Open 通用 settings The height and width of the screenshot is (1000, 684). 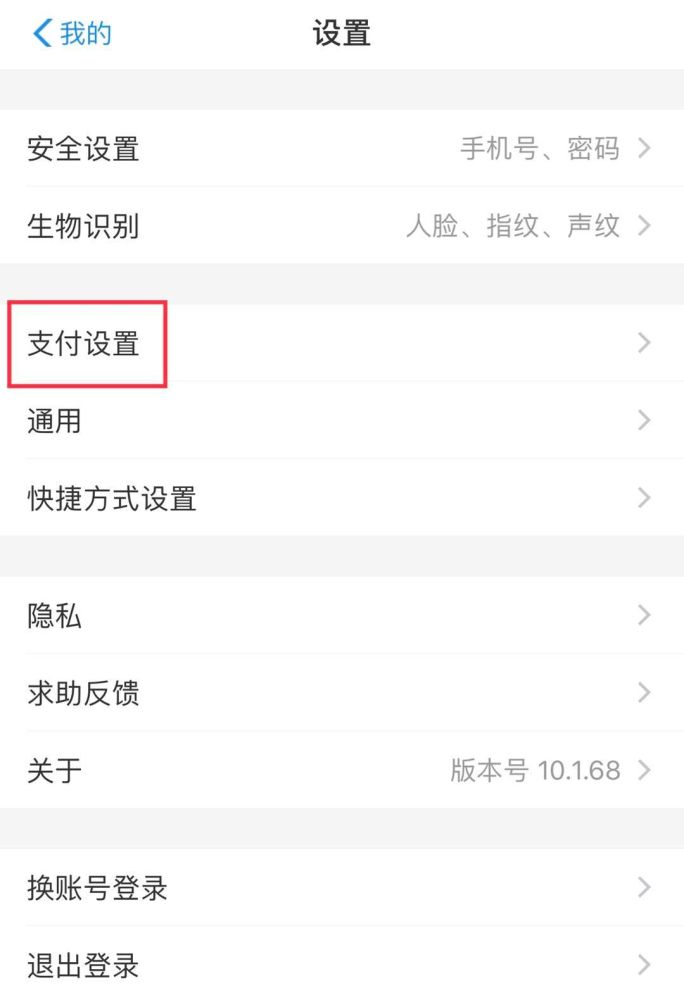340,421
